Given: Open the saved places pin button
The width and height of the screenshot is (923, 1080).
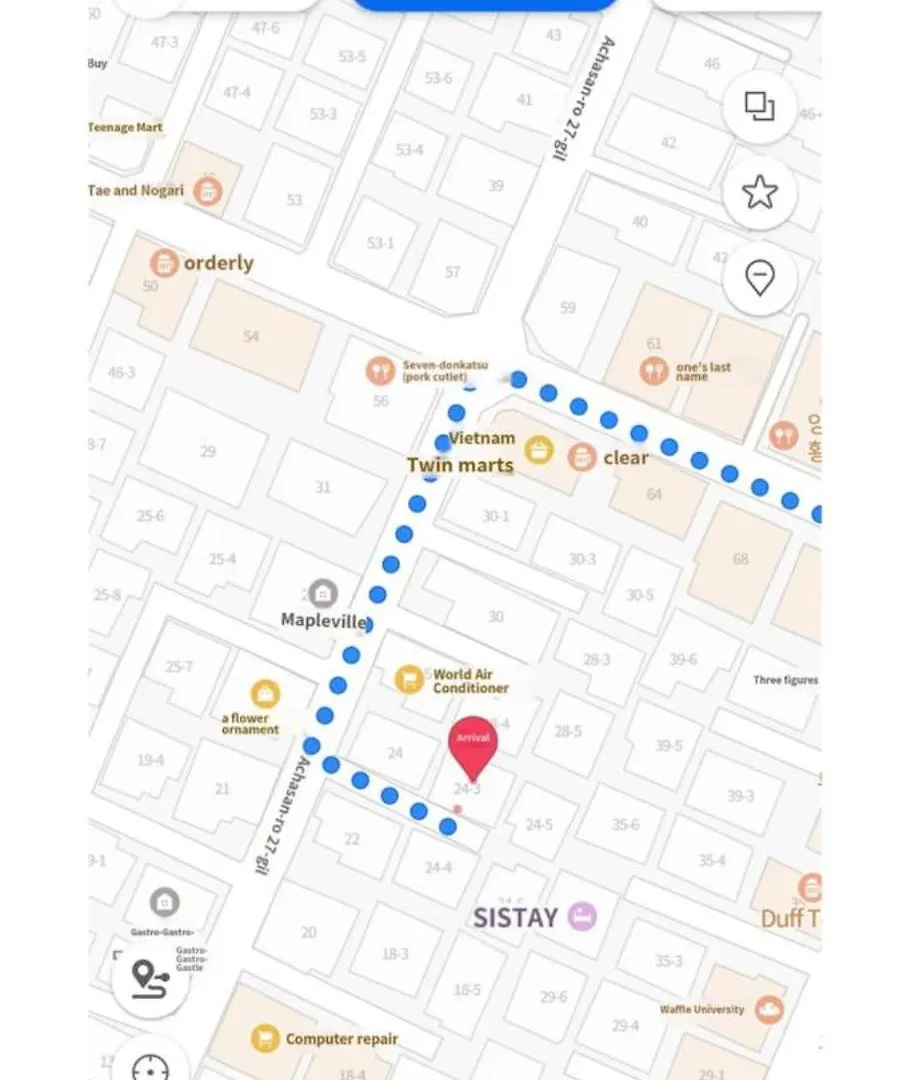Looking at the screenshot, I should (759, 278).
